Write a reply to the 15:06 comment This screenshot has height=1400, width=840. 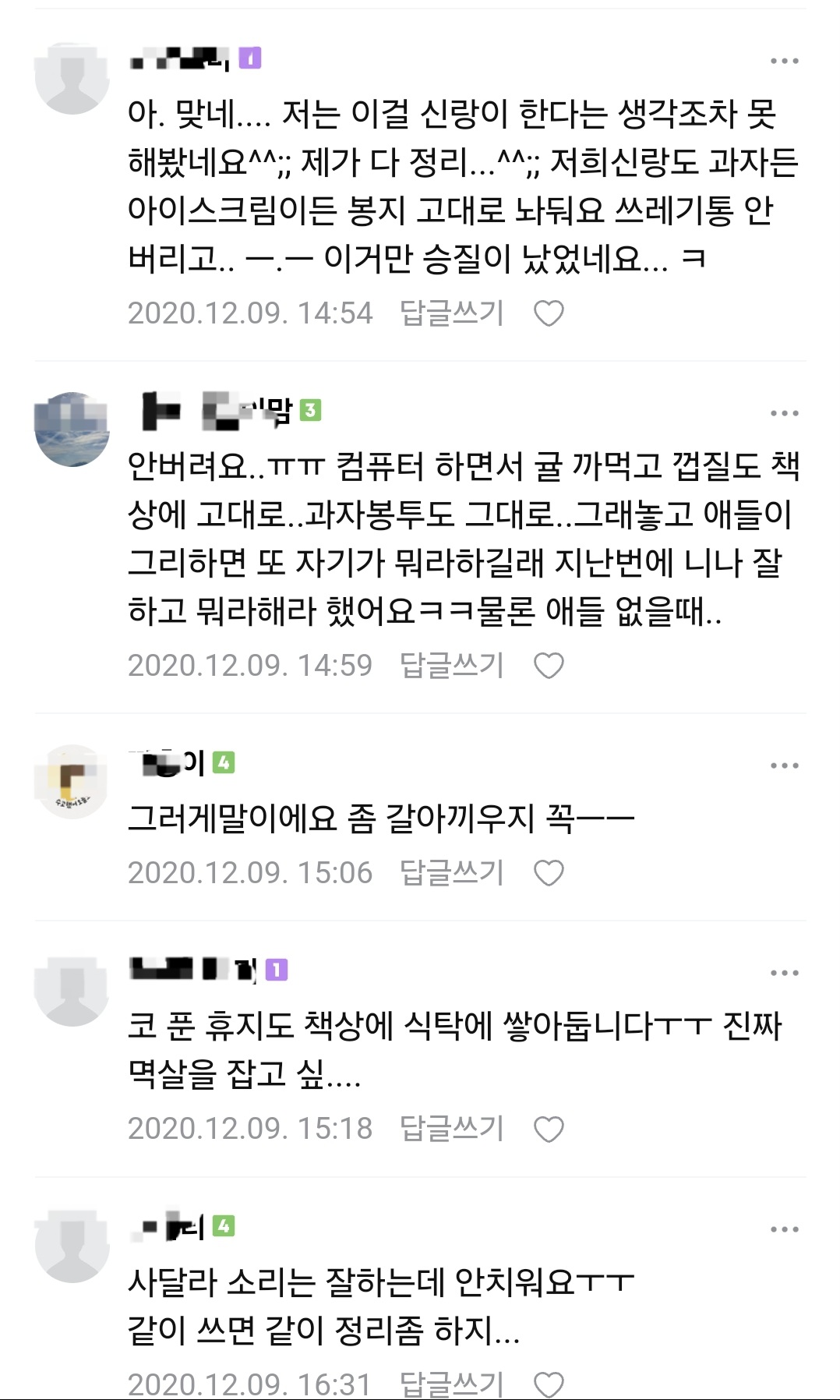coord(452,873)
